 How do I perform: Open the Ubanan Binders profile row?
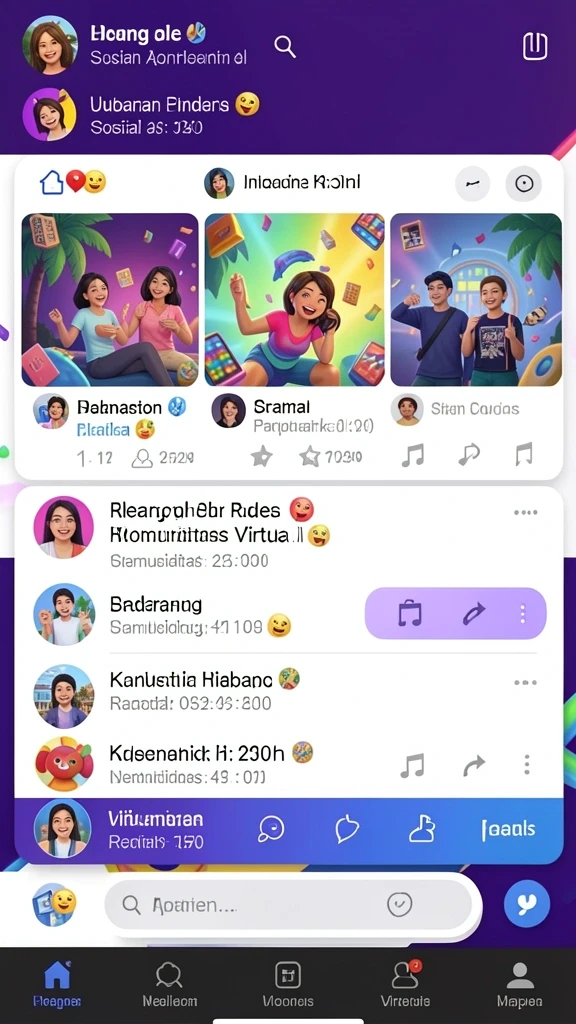[142, 114]
